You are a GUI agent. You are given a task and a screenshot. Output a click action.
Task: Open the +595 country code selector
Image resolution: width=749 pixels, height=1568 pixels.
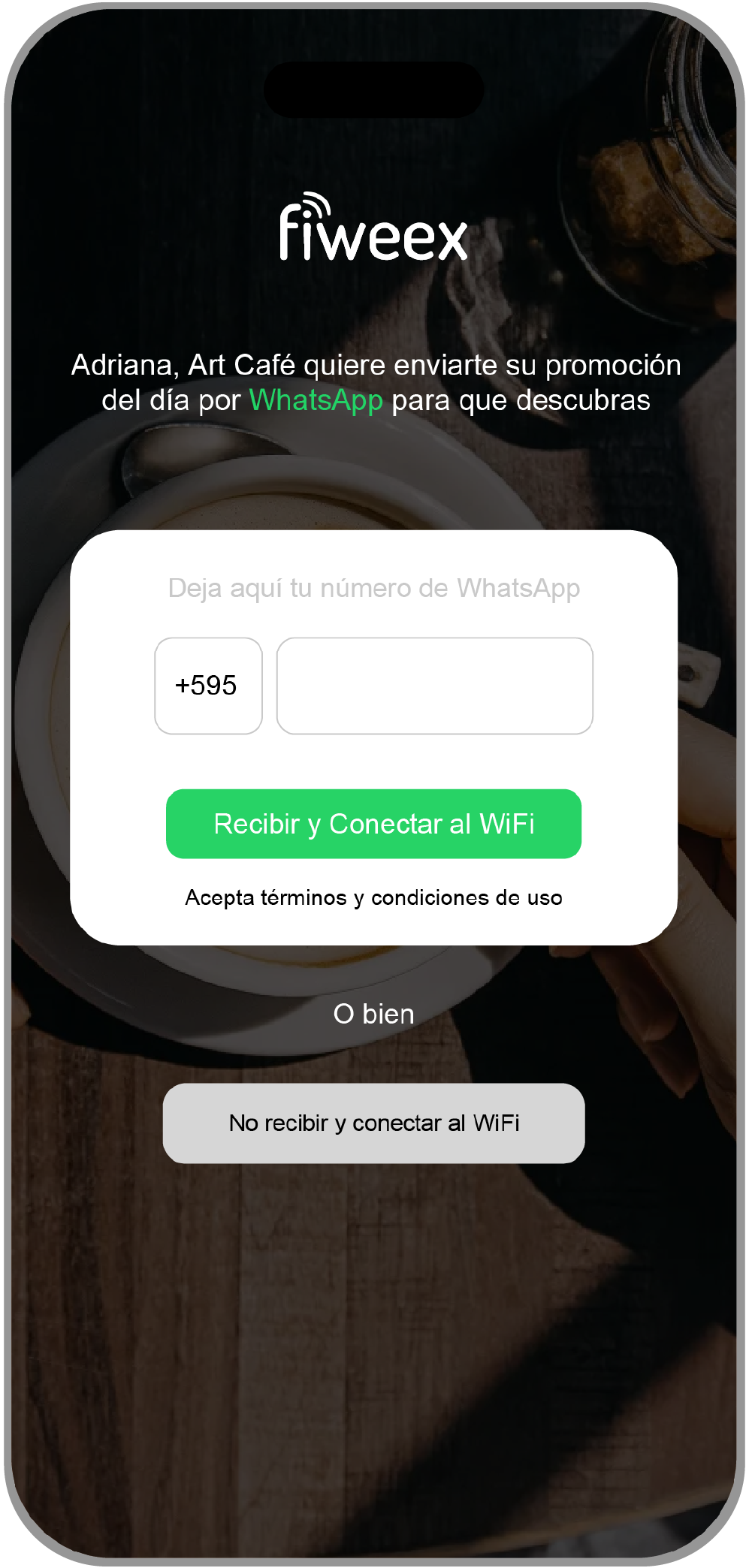click(208, 686)
